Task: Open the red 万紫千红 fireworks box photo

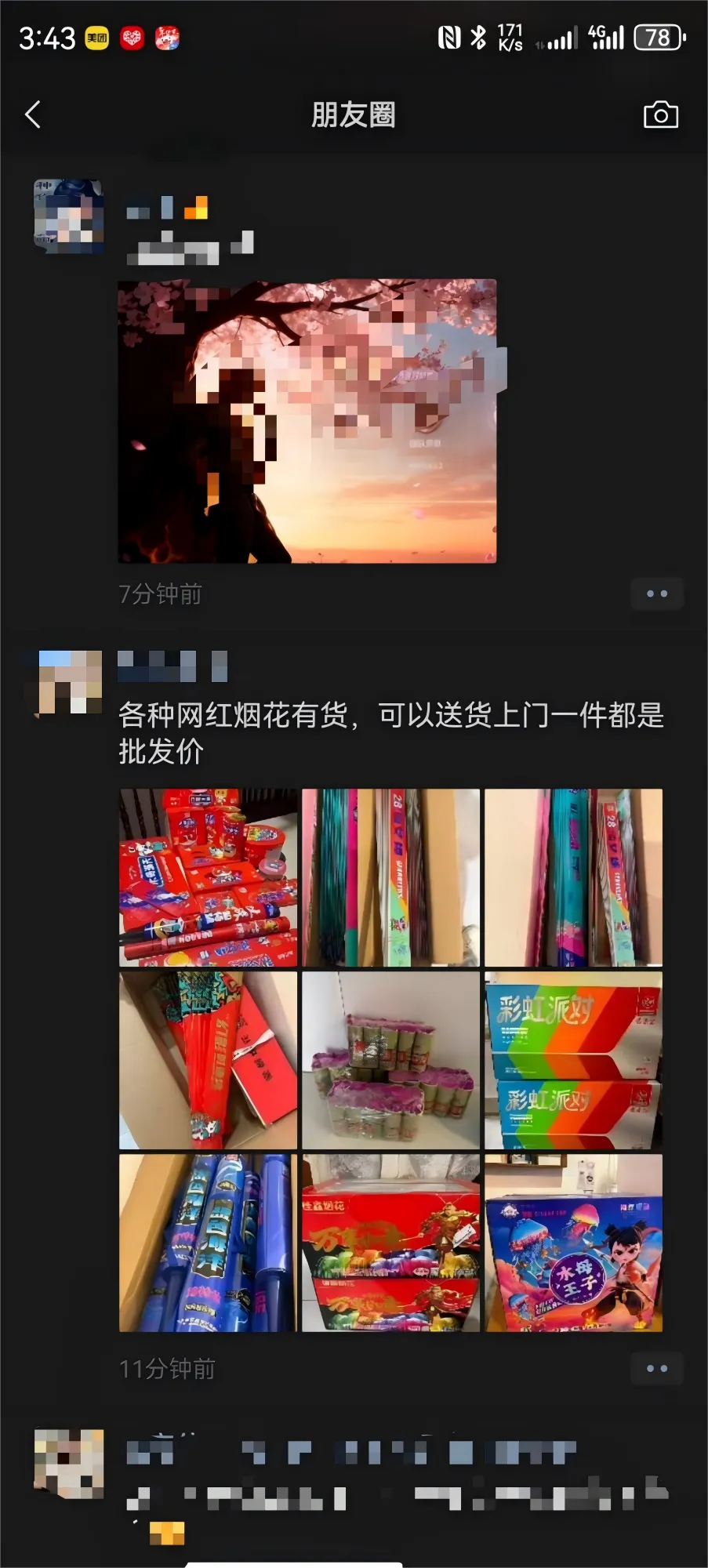Action: coord(390,1243)
